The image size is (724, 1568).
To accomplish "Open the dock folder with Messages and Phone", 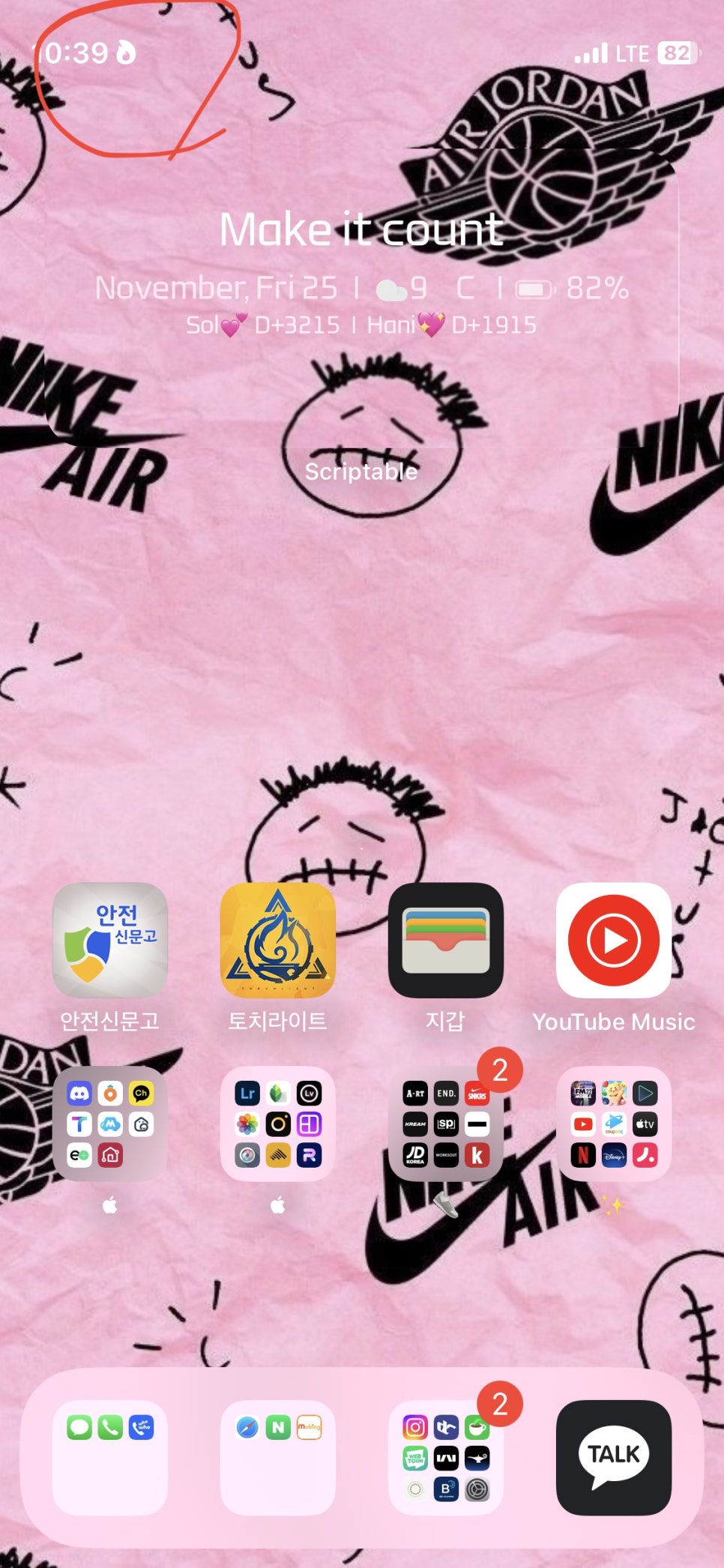I will point(109,1457).
